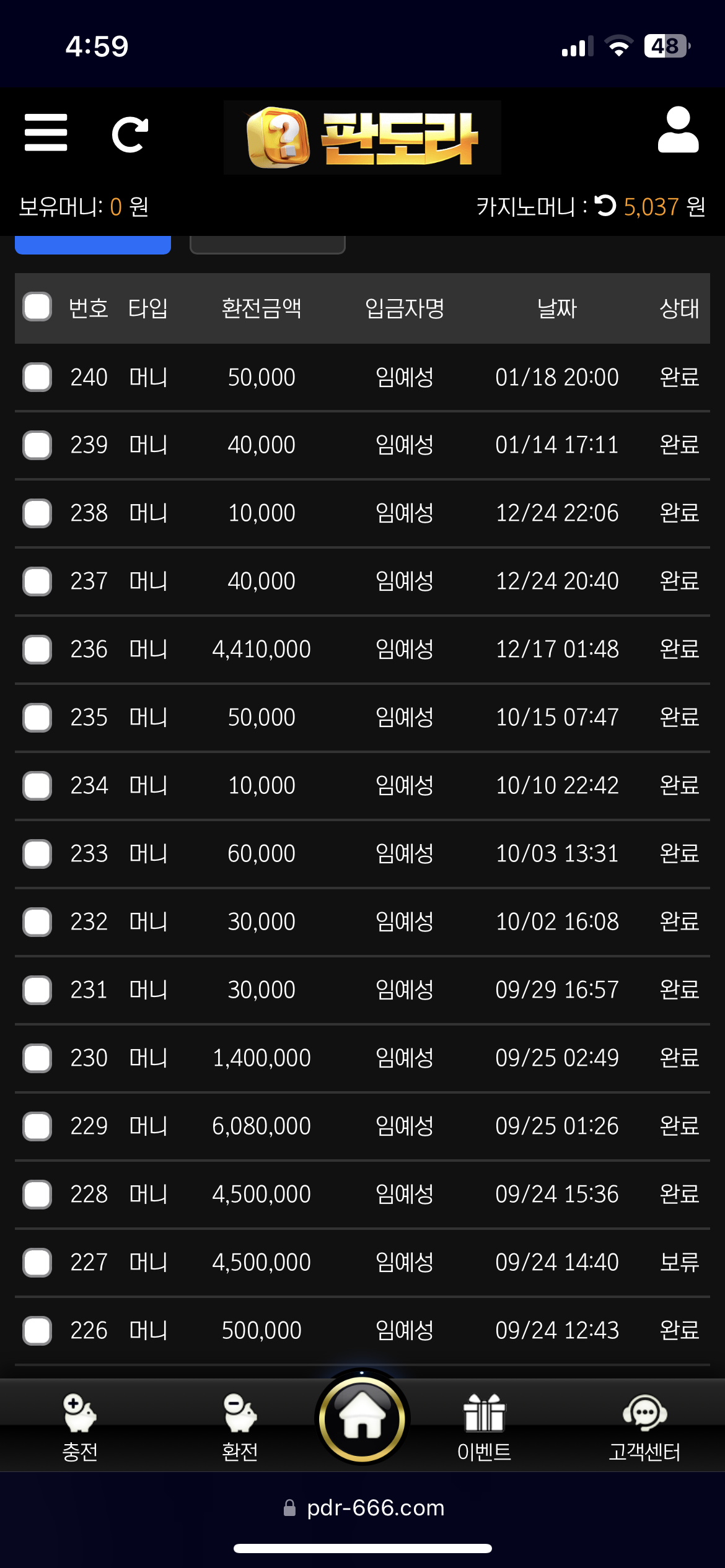
Task: Check the box for row 226
Action: (37, 1331)
